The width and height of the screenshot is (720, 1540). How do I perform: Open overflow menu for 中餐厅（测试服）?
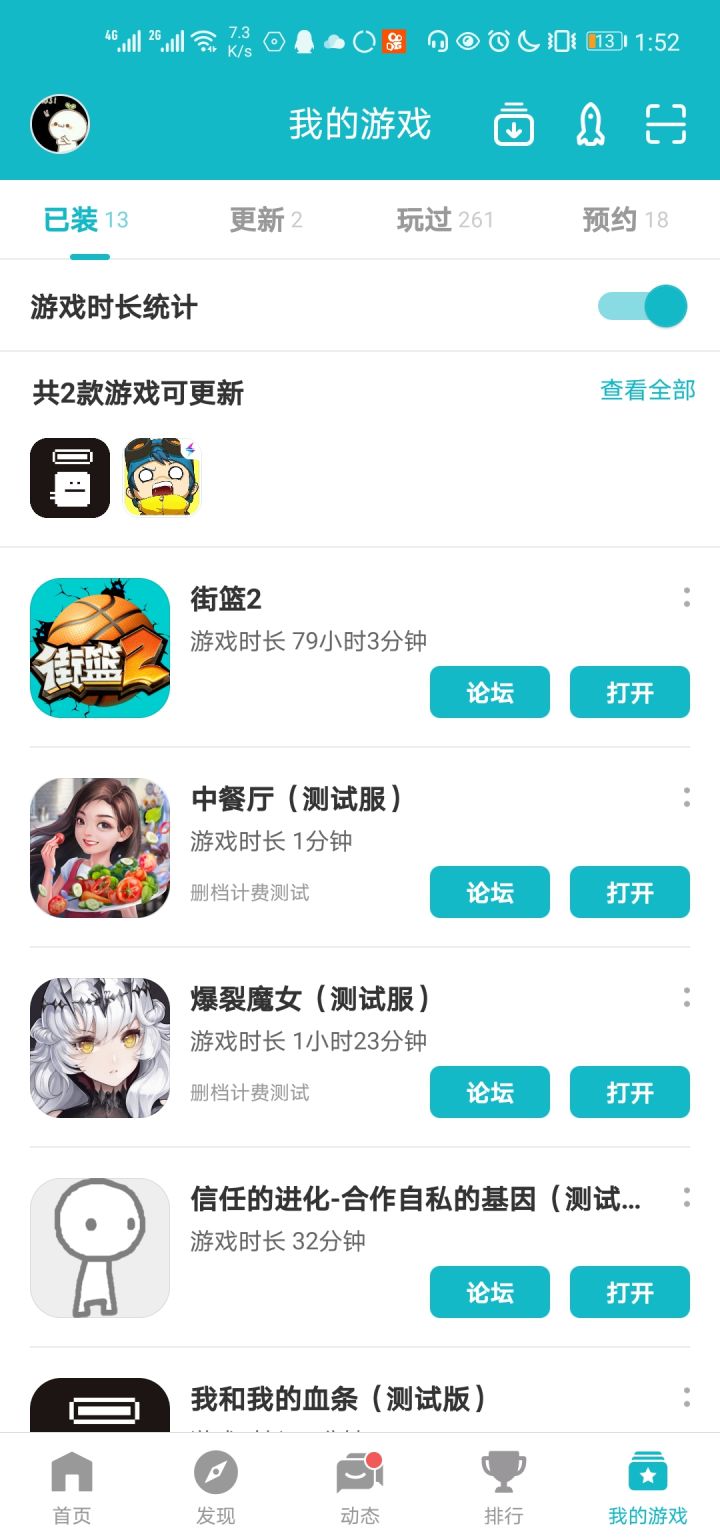coord(686,797)
